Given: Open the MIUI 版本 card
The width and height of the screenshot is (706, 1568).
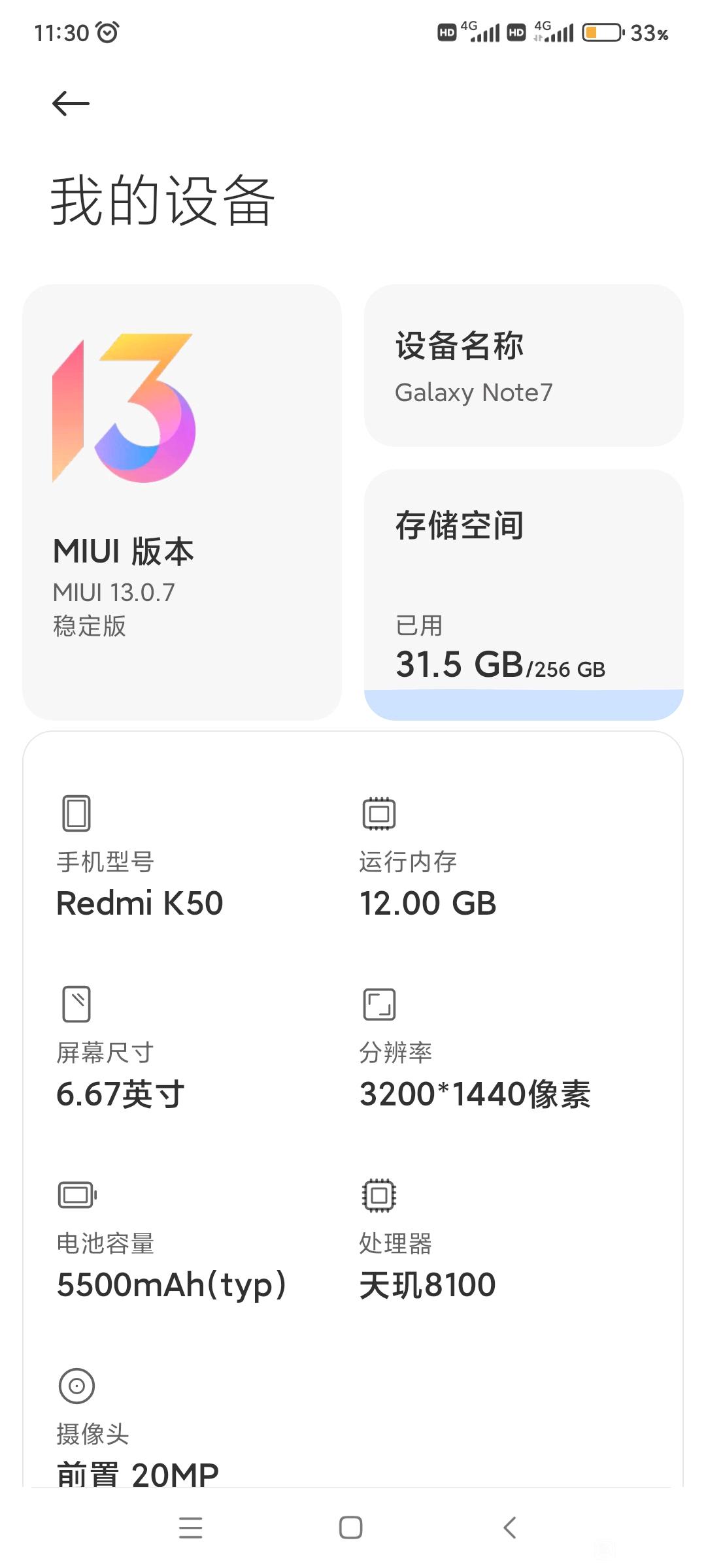Looking at the screenshot, I should point(182,502).
